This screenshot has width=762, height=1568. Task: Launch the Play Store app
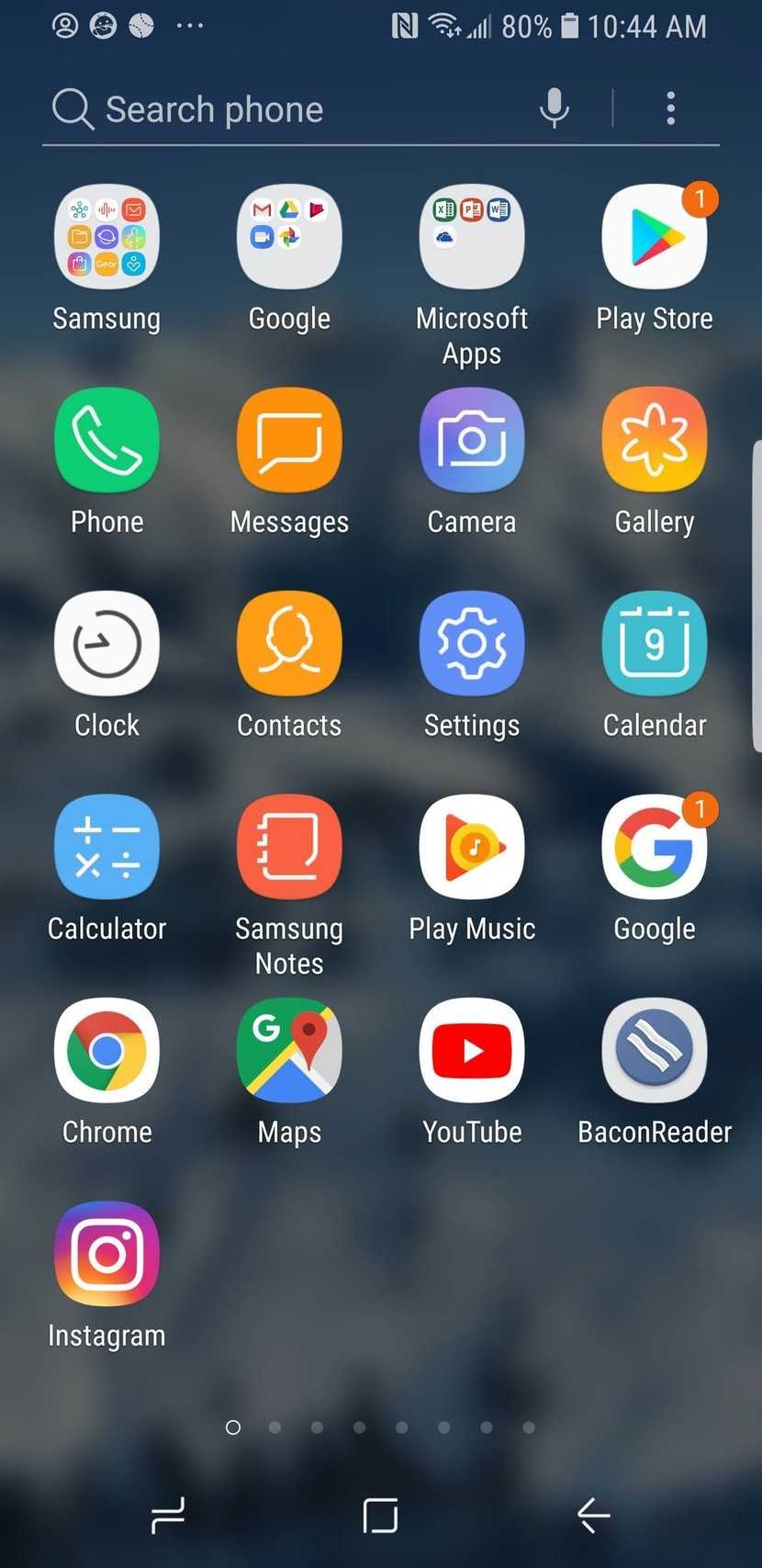pos(655,237)
